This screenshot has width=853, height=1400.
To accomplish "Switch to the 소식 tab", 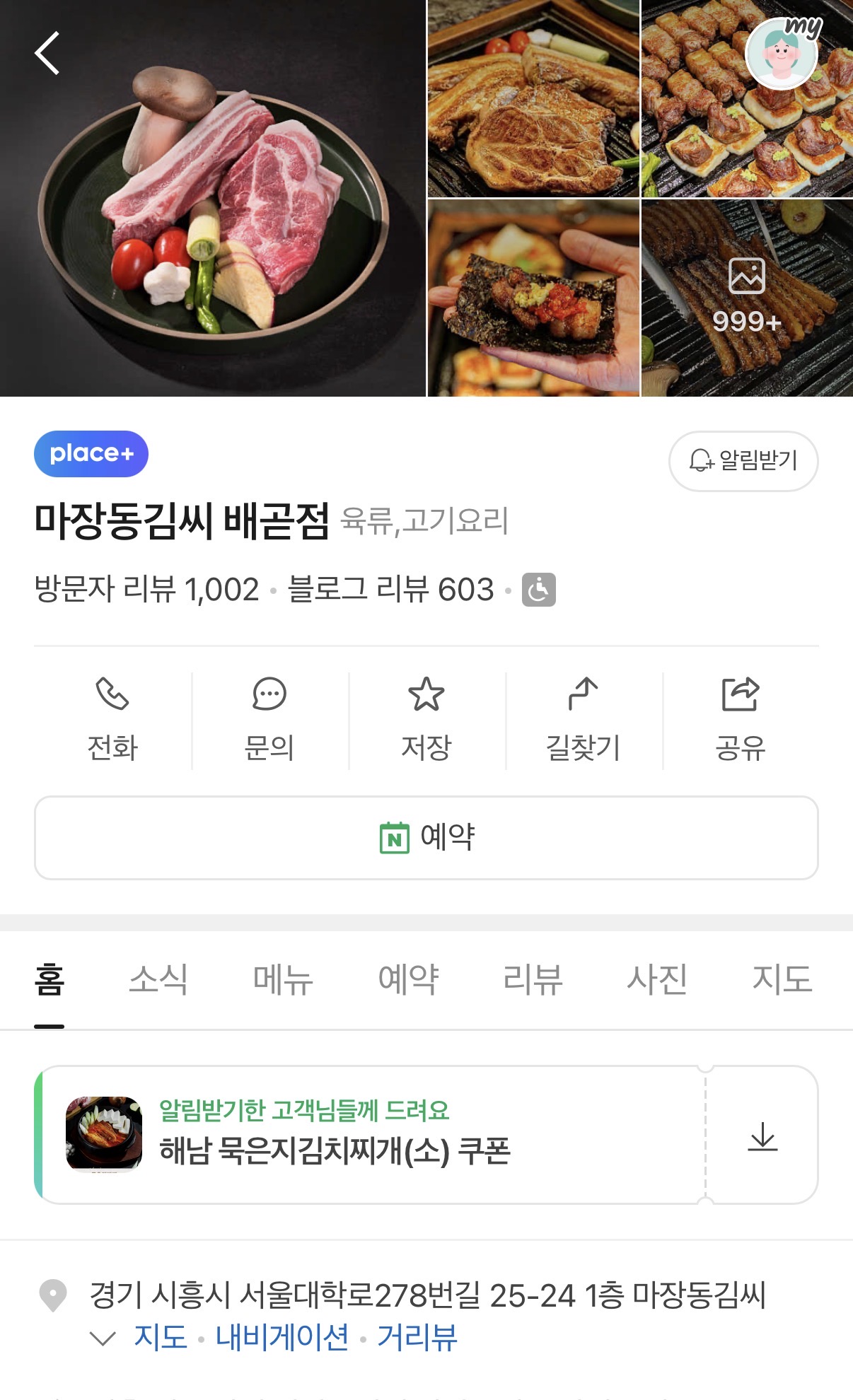I will pos(158,979).
